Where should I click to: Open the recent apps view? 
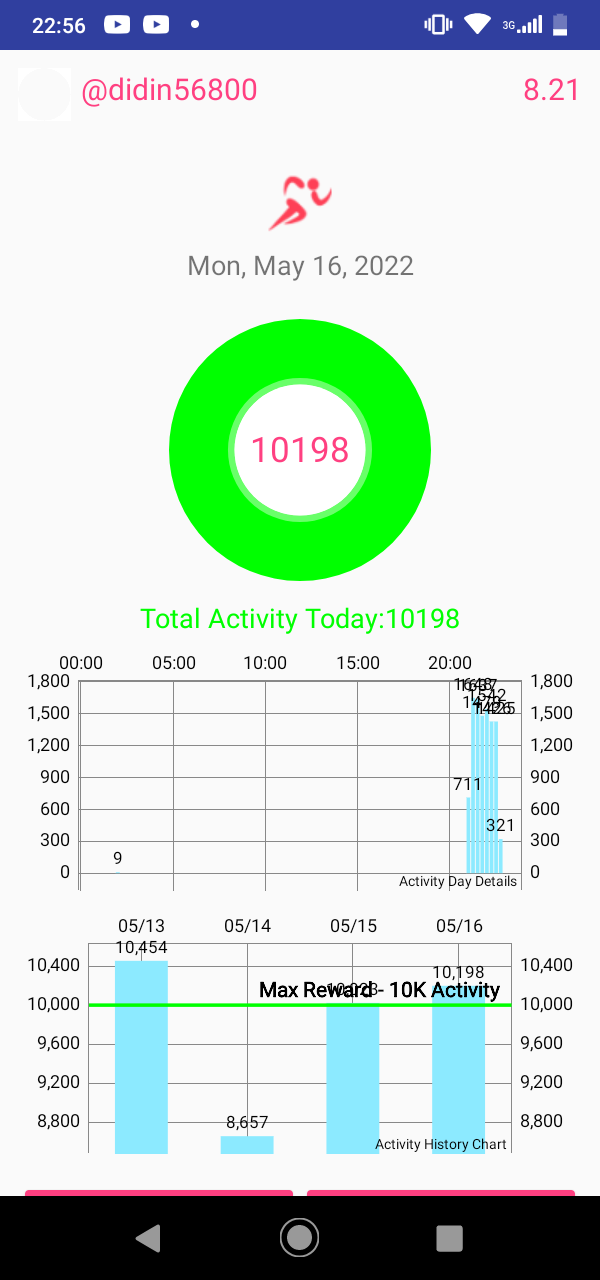click(x=449, y=1238)
